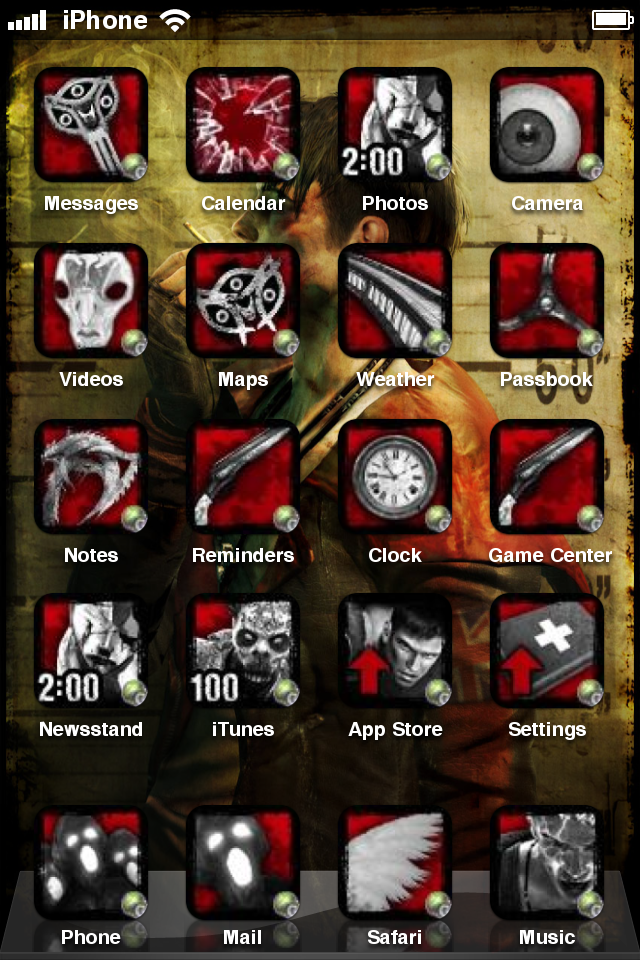The image size is (640, 960).
Task: Open Mail from the dock
Action: point(243,862)
